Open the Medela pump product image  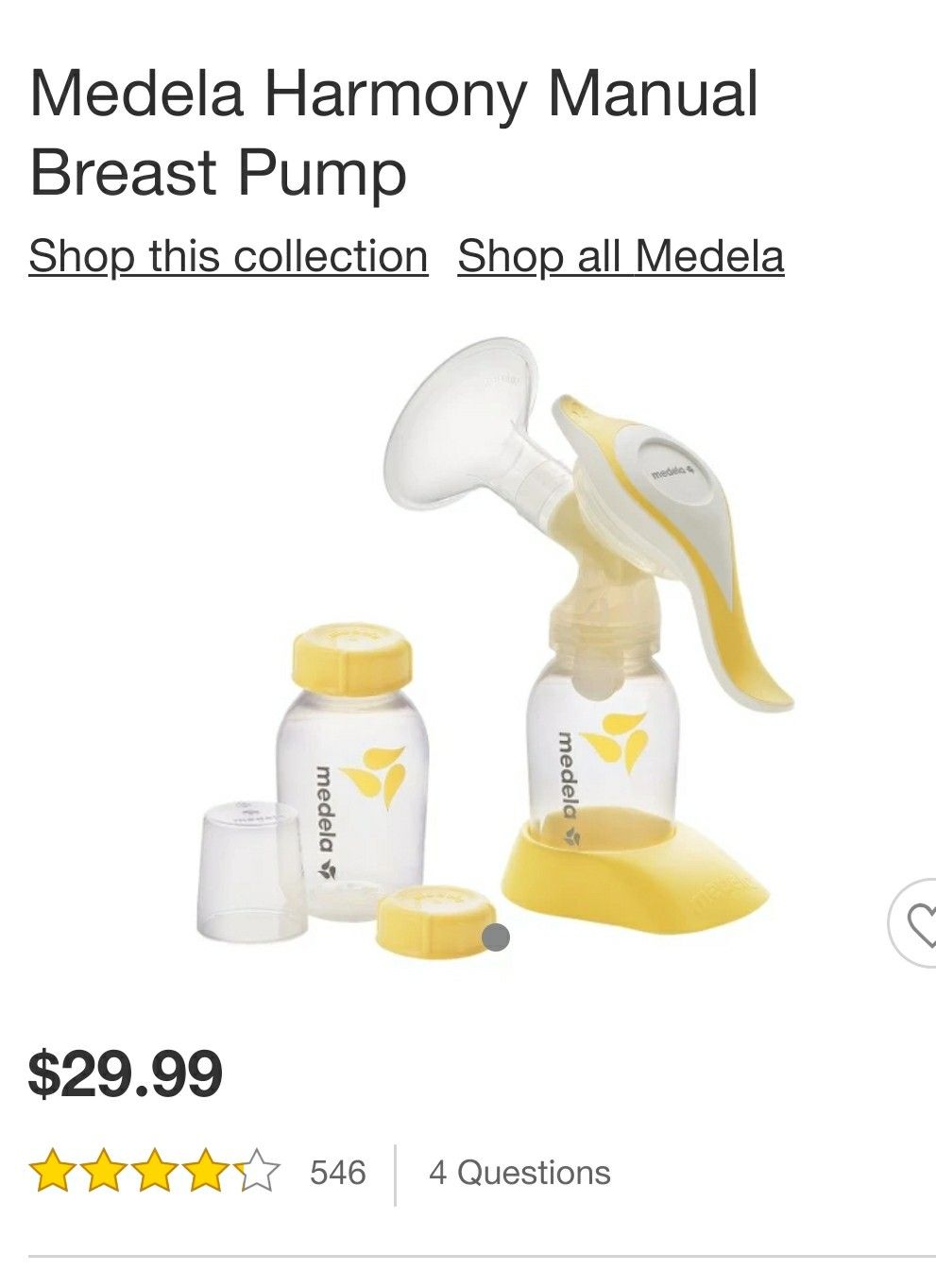(x=491, y=643)
